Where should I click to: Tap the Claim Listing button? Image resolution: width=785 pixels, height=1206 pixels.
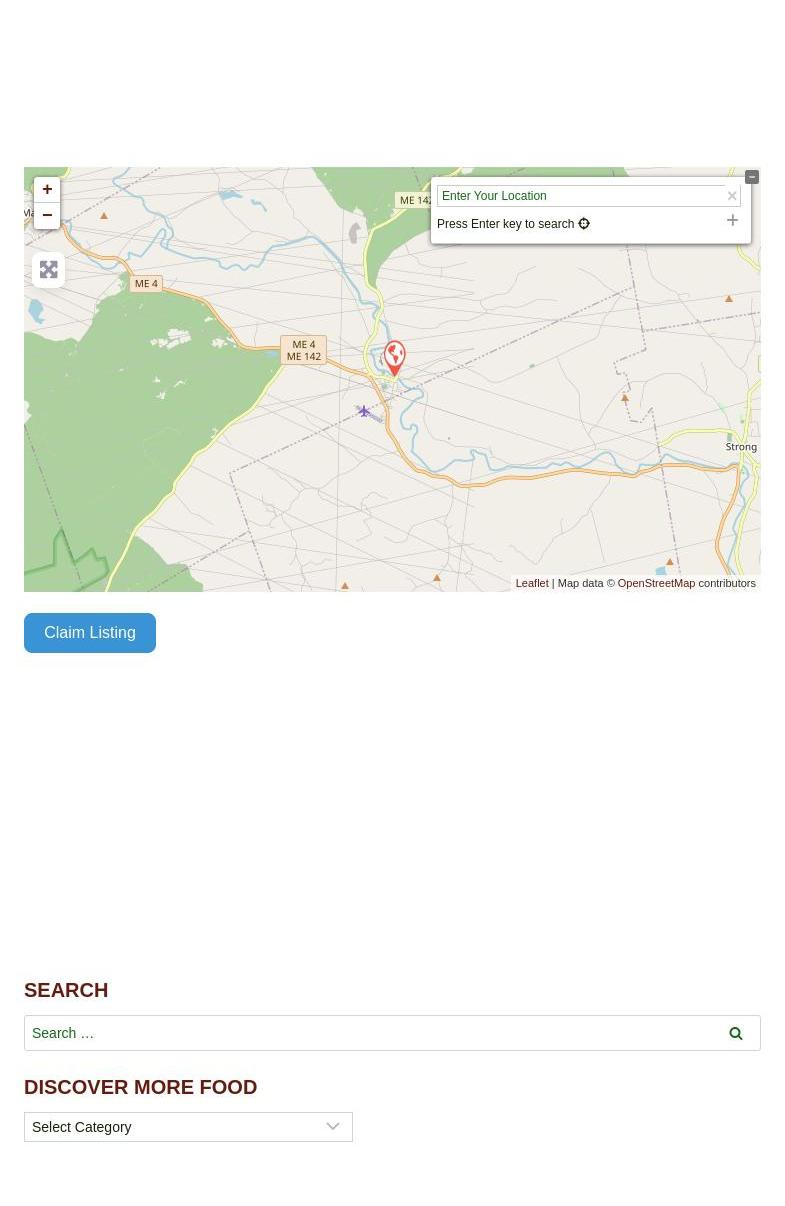tap(90, 633)
